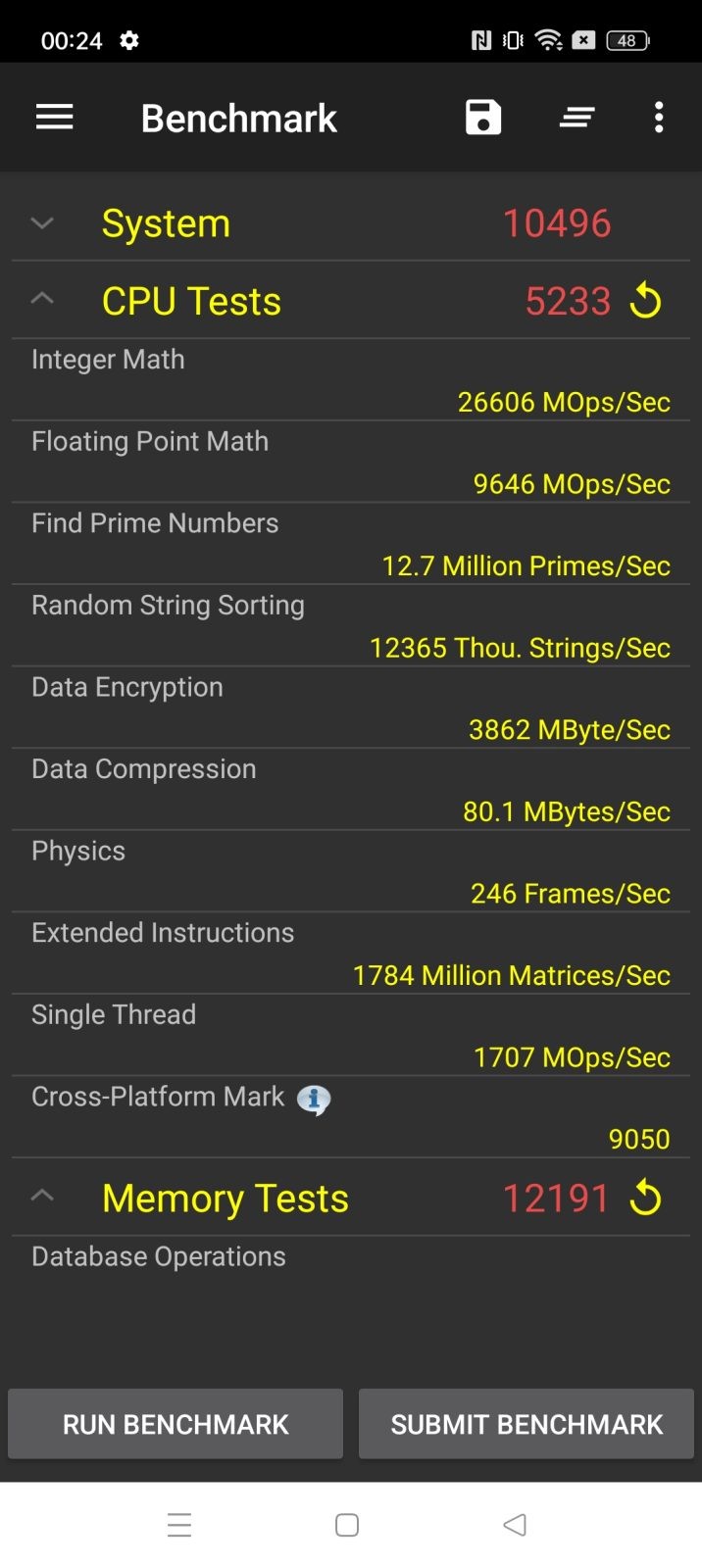Tap the Run Benchmark button

[175, 1424]
